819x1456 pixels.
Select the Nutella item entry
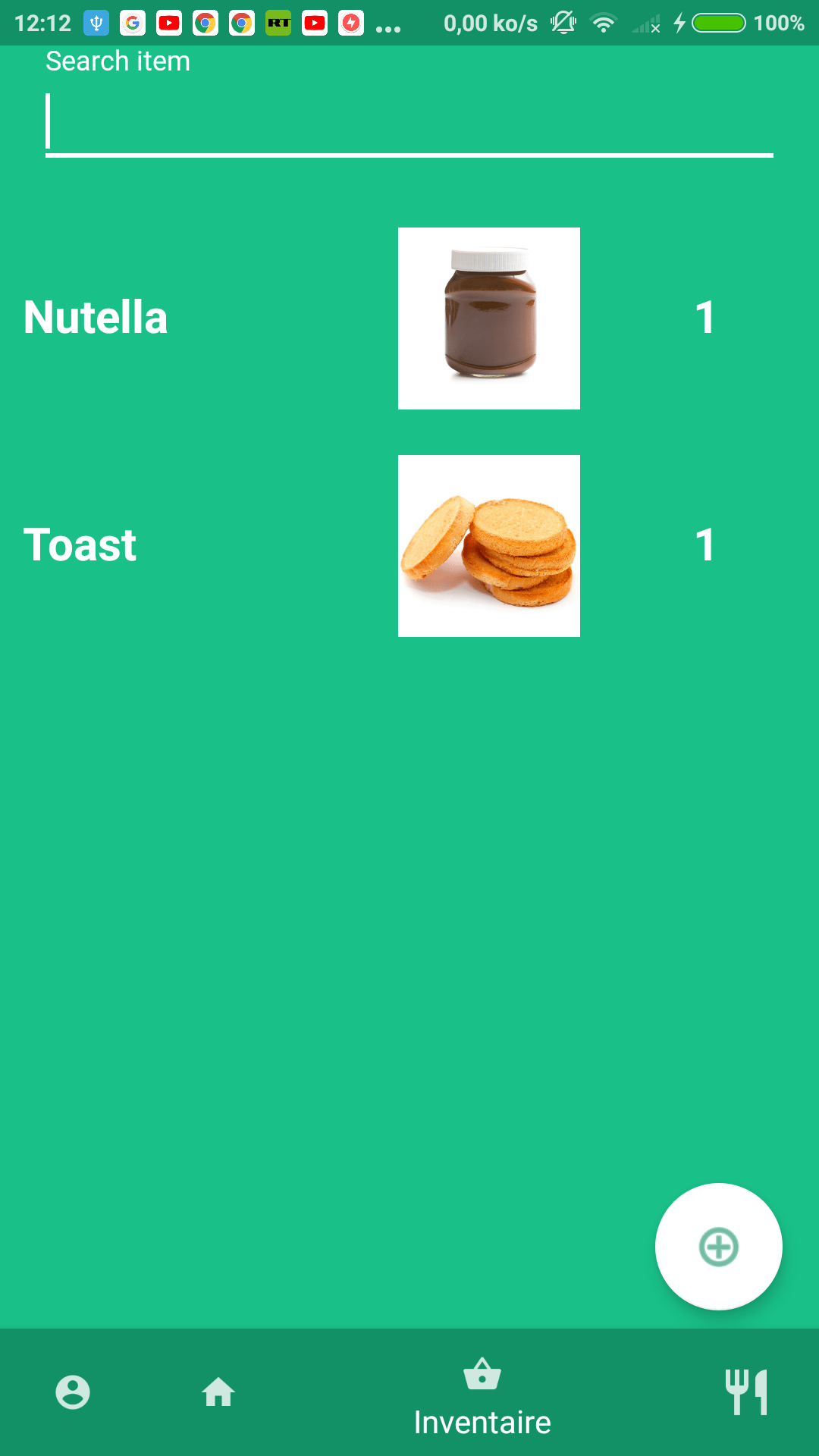(x=96, y=318)
